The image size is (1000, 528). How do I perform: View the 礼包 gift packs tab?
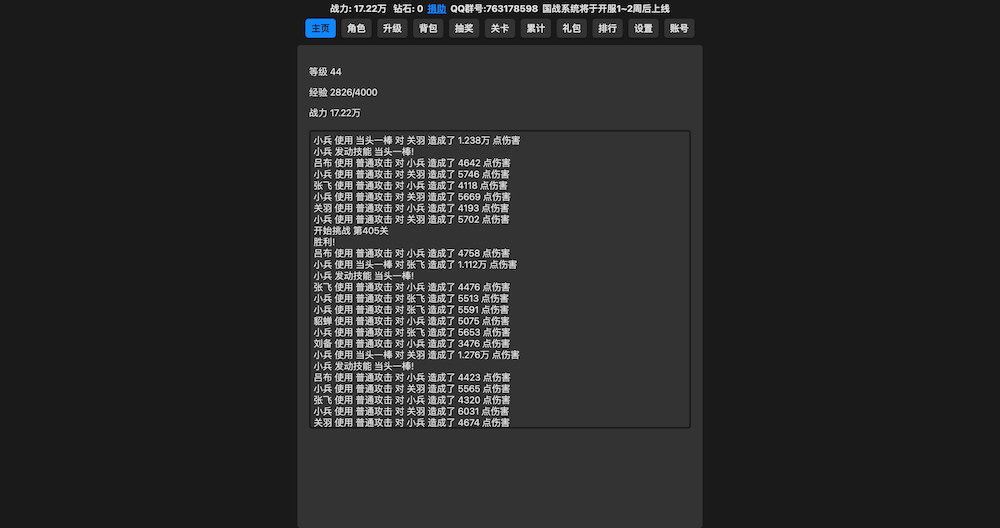point(571,28)
